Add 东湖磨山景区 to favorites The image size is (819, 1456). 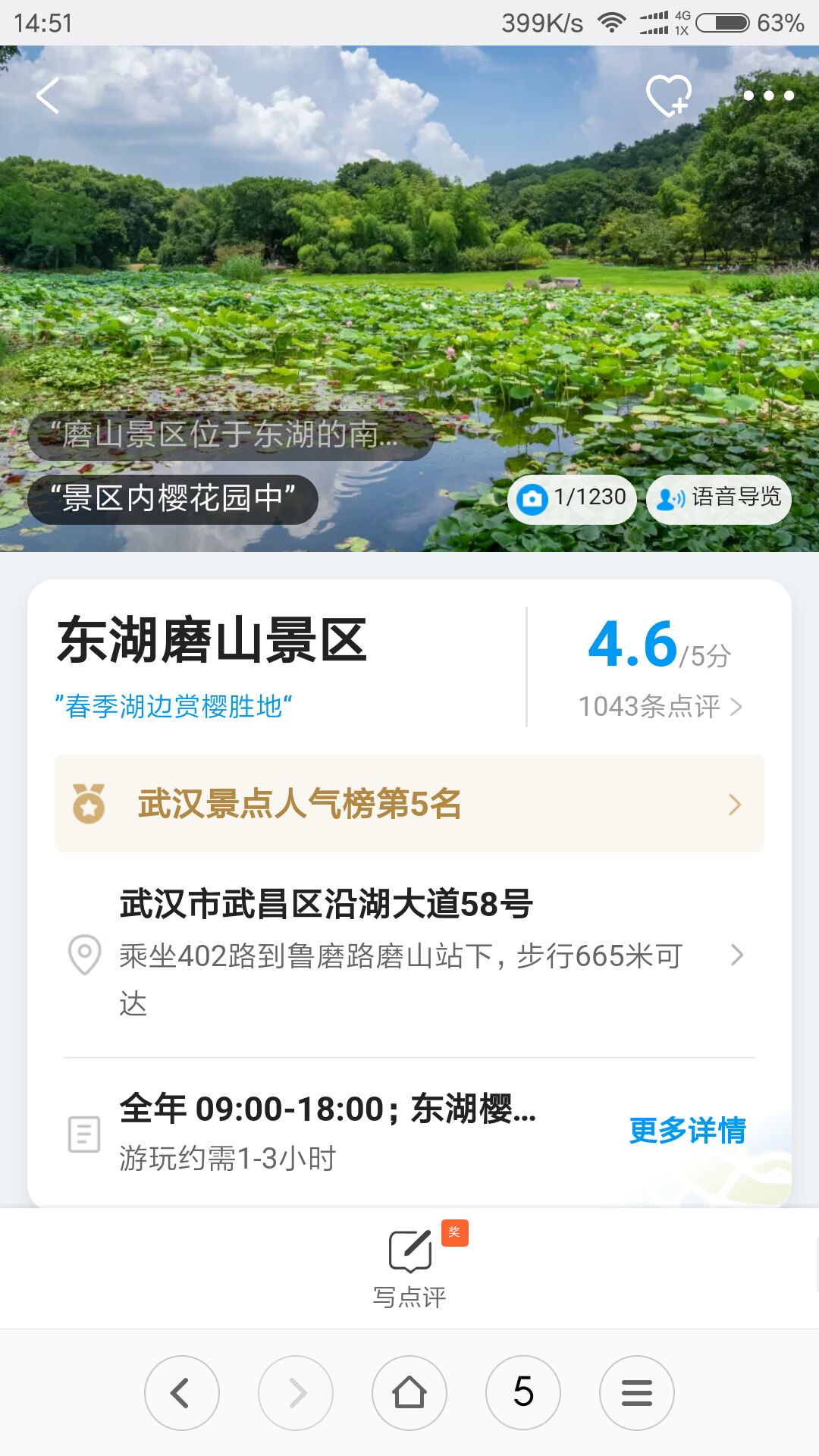coord(668,96)
